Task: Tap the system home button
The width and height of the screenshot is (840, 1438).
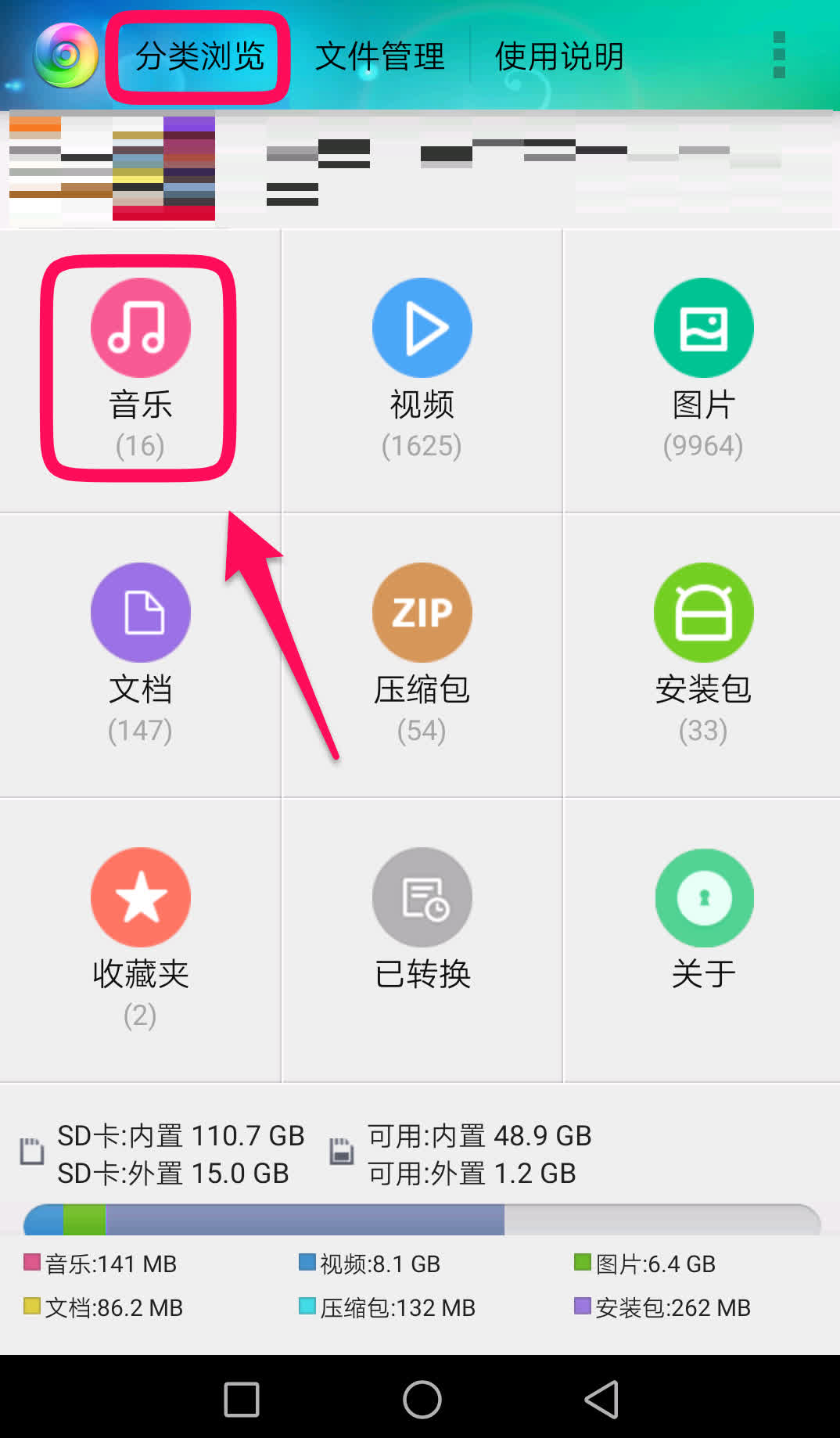Action: point(422,1399)
